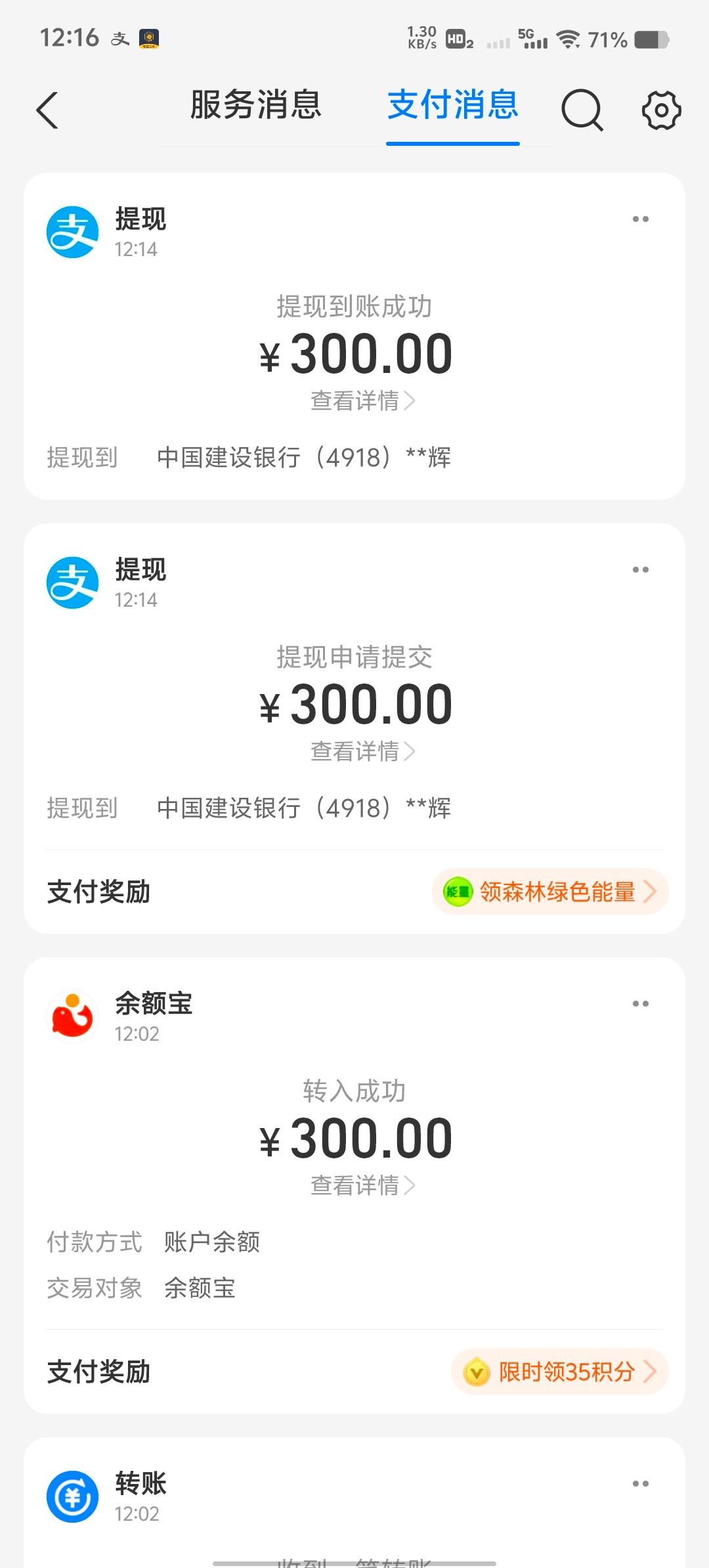
Task: Go back using the top-left arrow
Action: pos(47,110)
